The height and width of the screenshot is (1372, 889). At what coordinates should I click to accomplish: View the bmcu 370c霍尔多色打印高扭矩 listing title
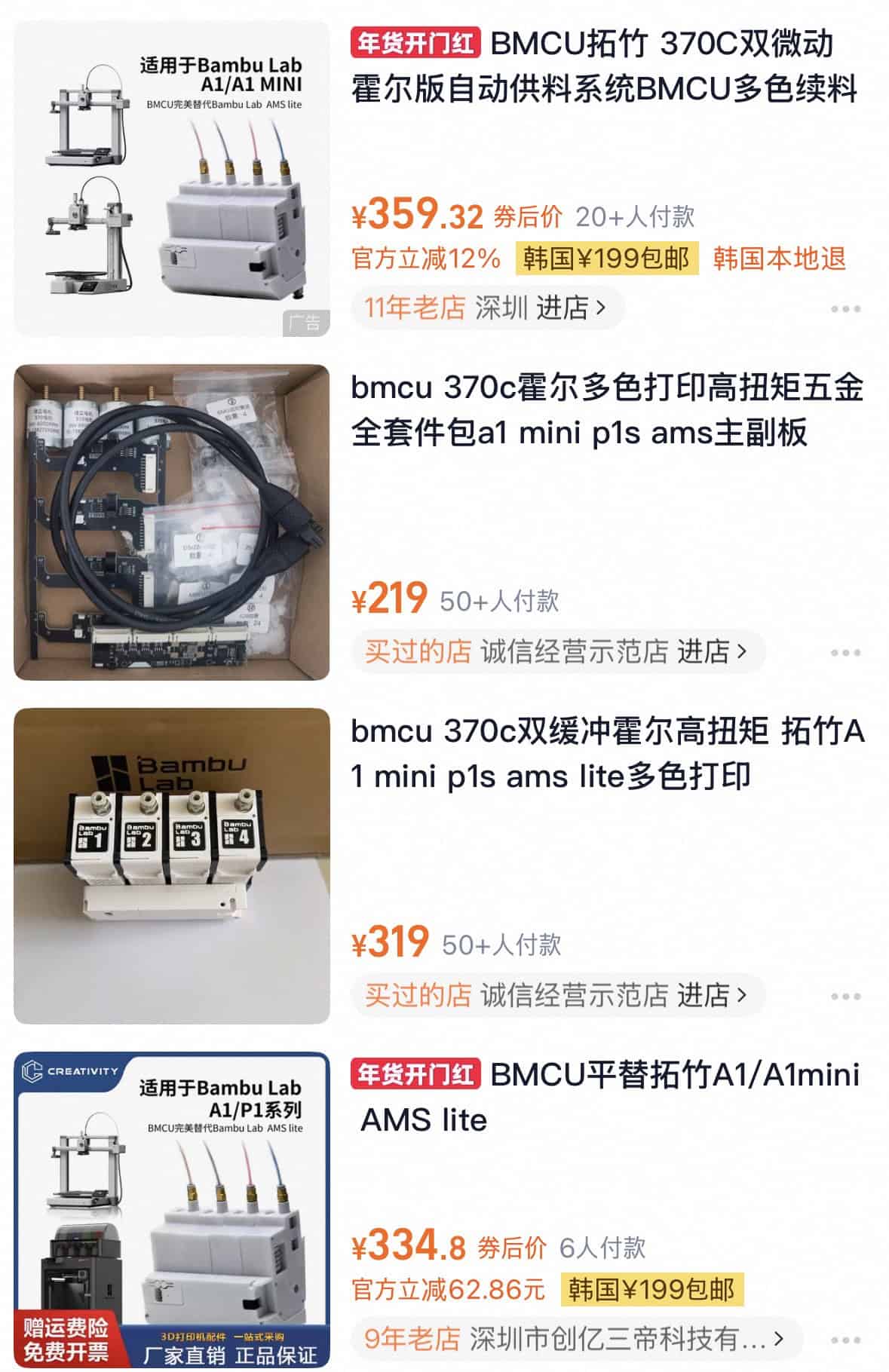pos(607,410)
